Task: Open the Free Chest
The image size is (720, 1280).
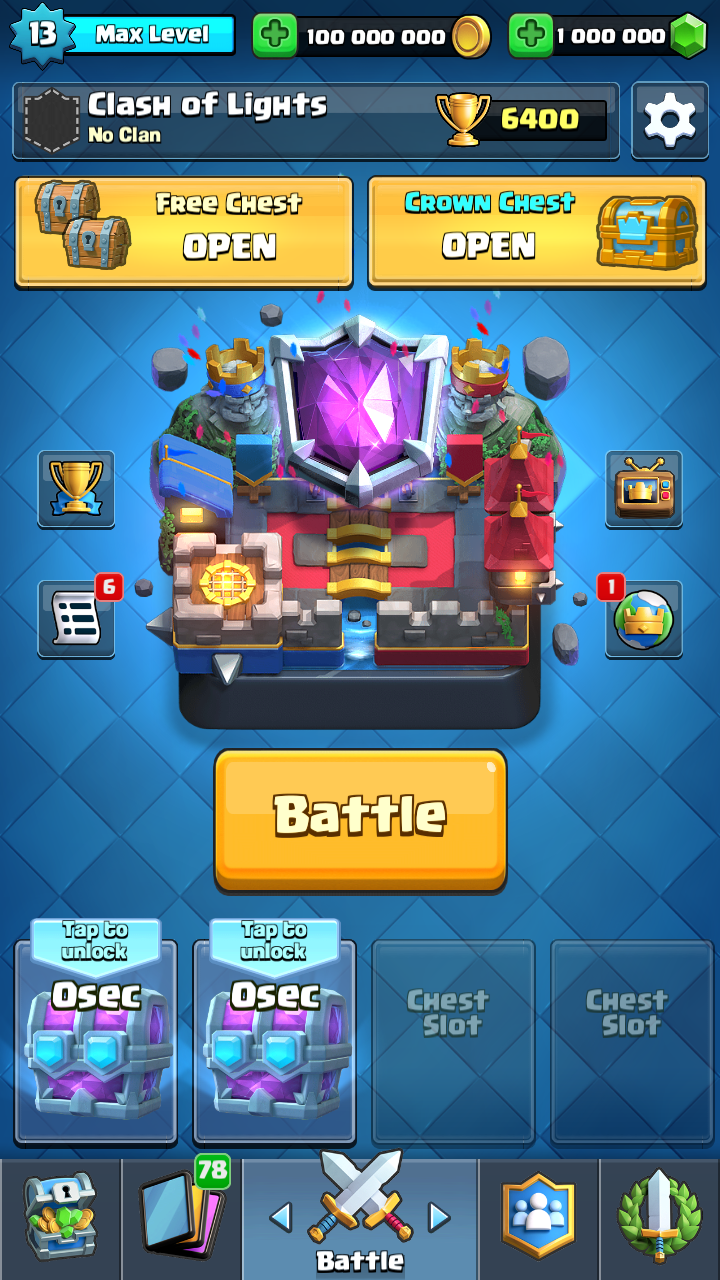Action: pyautogui.click(x=184, y=232)
